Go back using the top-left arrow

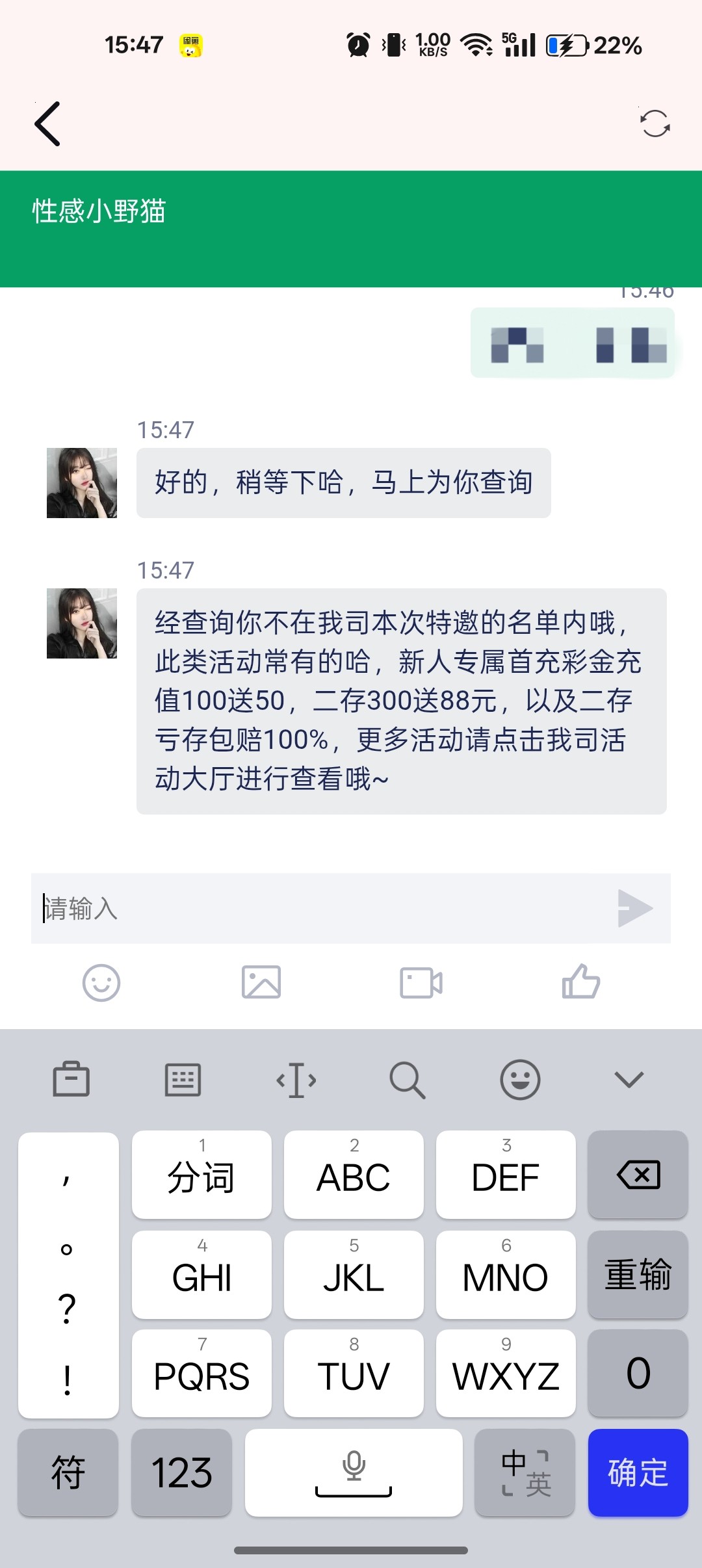(x=47, y=124)
